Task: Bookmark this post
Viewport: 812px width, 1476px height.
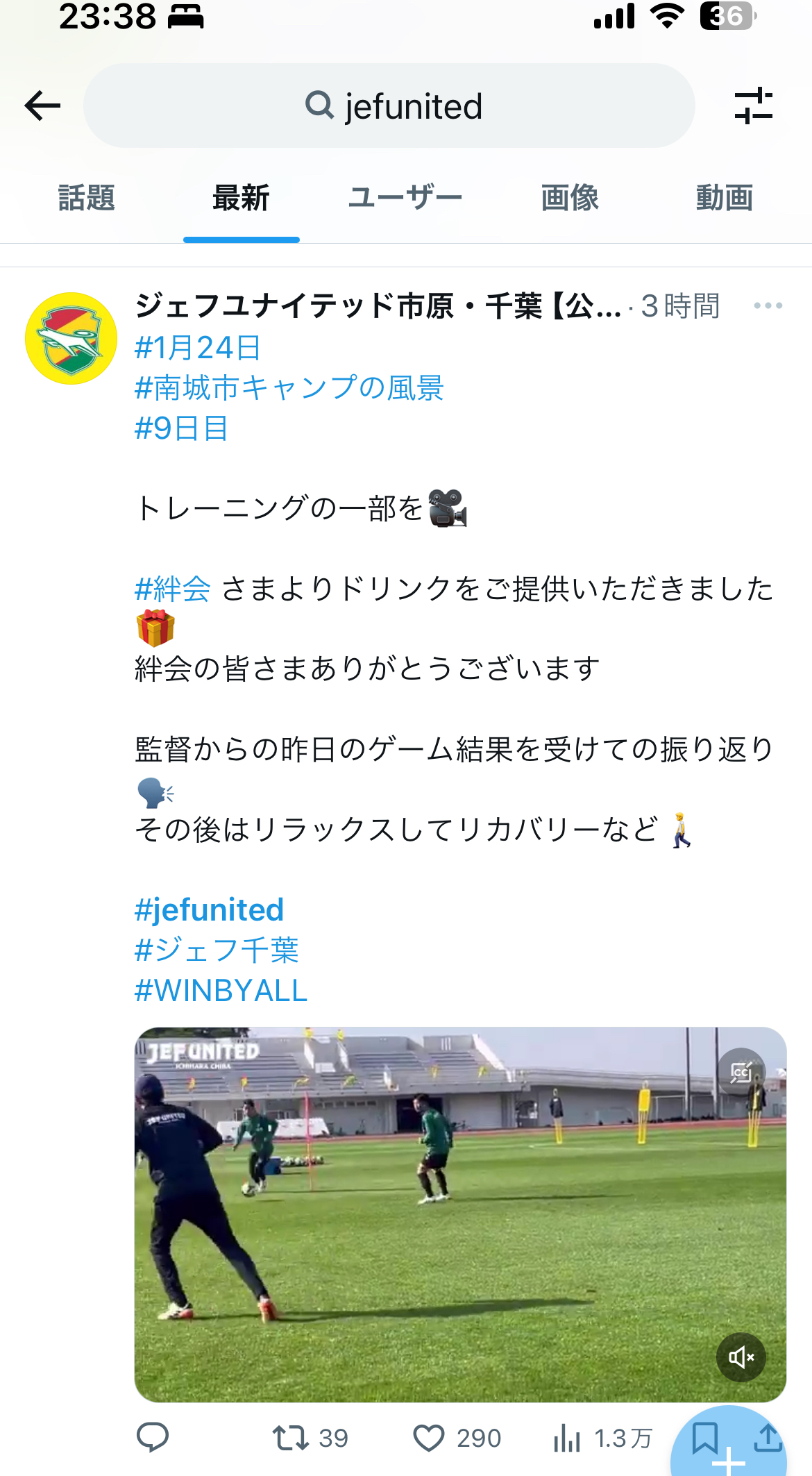Action: (x=705, y=1437)
